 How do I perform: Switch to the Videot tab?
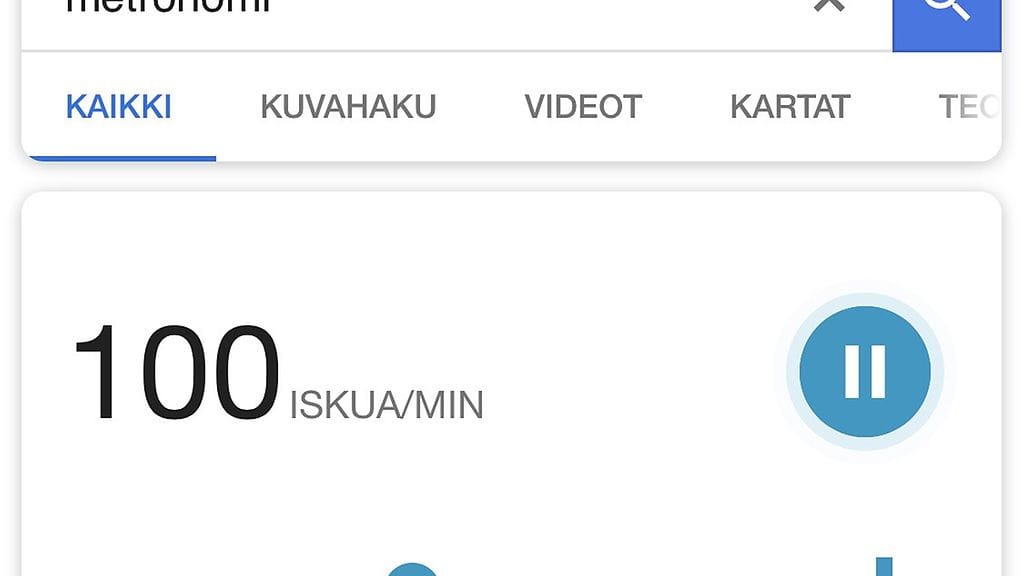coord(583,106)
